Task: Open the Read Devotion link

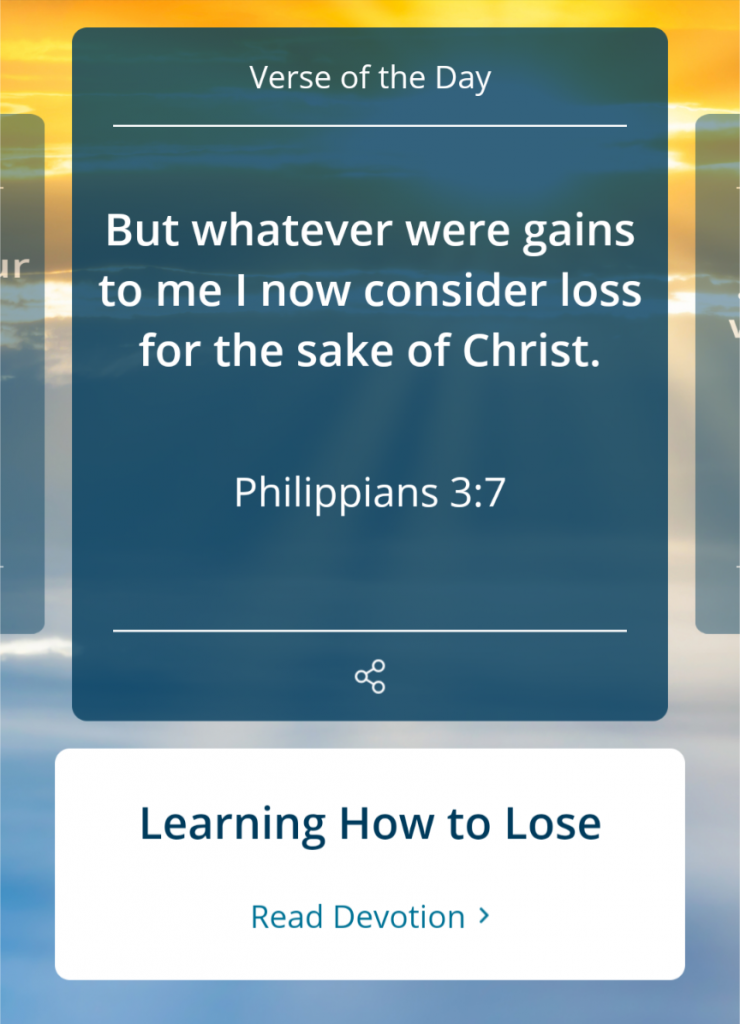Action: coord(369,916)
